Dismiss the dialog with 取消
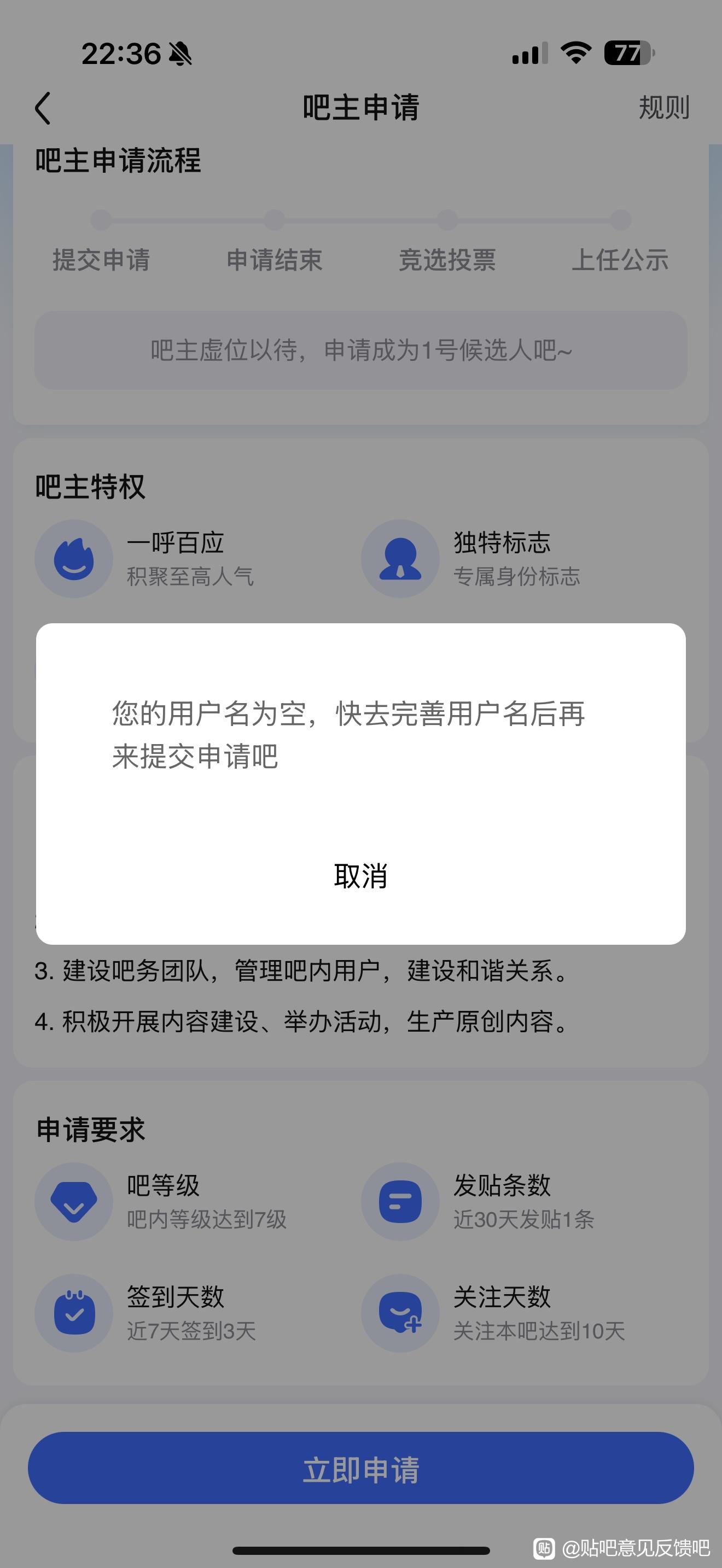The width and height of the screenshot is (722, 1568). (360, 876)
